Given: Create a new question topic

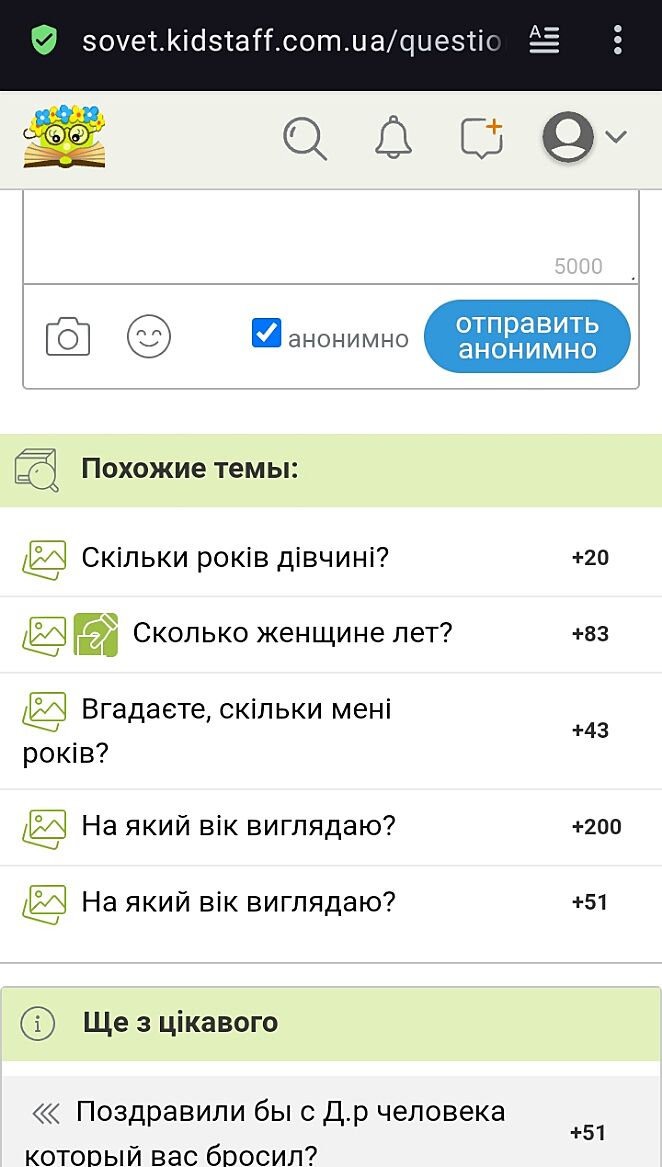Looking at the screenshot, I should pos(481,138).
